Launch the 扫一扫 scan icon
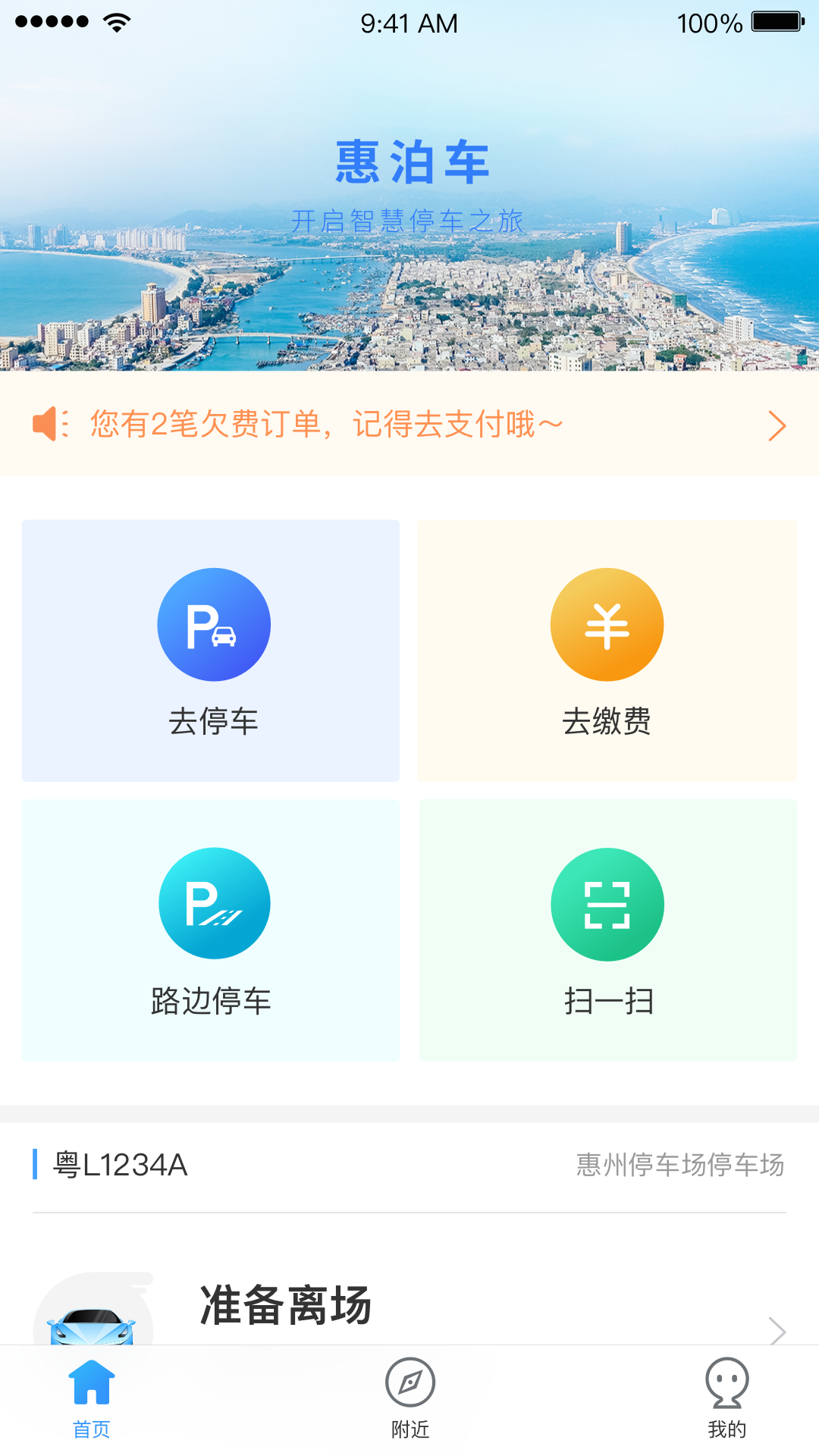This screenshot has width=819, height=1456. click(x=607, y=903)
